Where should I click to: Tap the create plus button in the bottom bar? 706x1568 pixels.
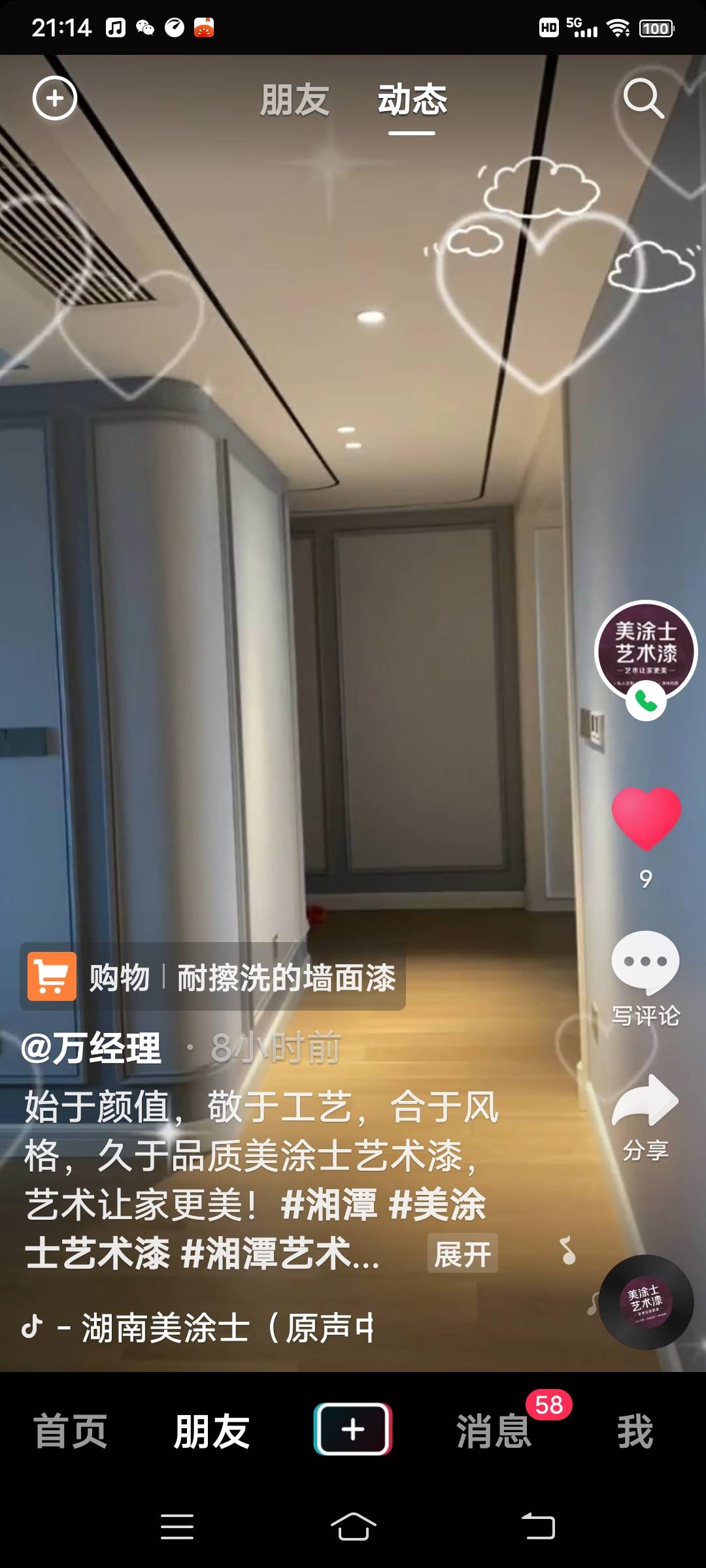coord(353,1429)
